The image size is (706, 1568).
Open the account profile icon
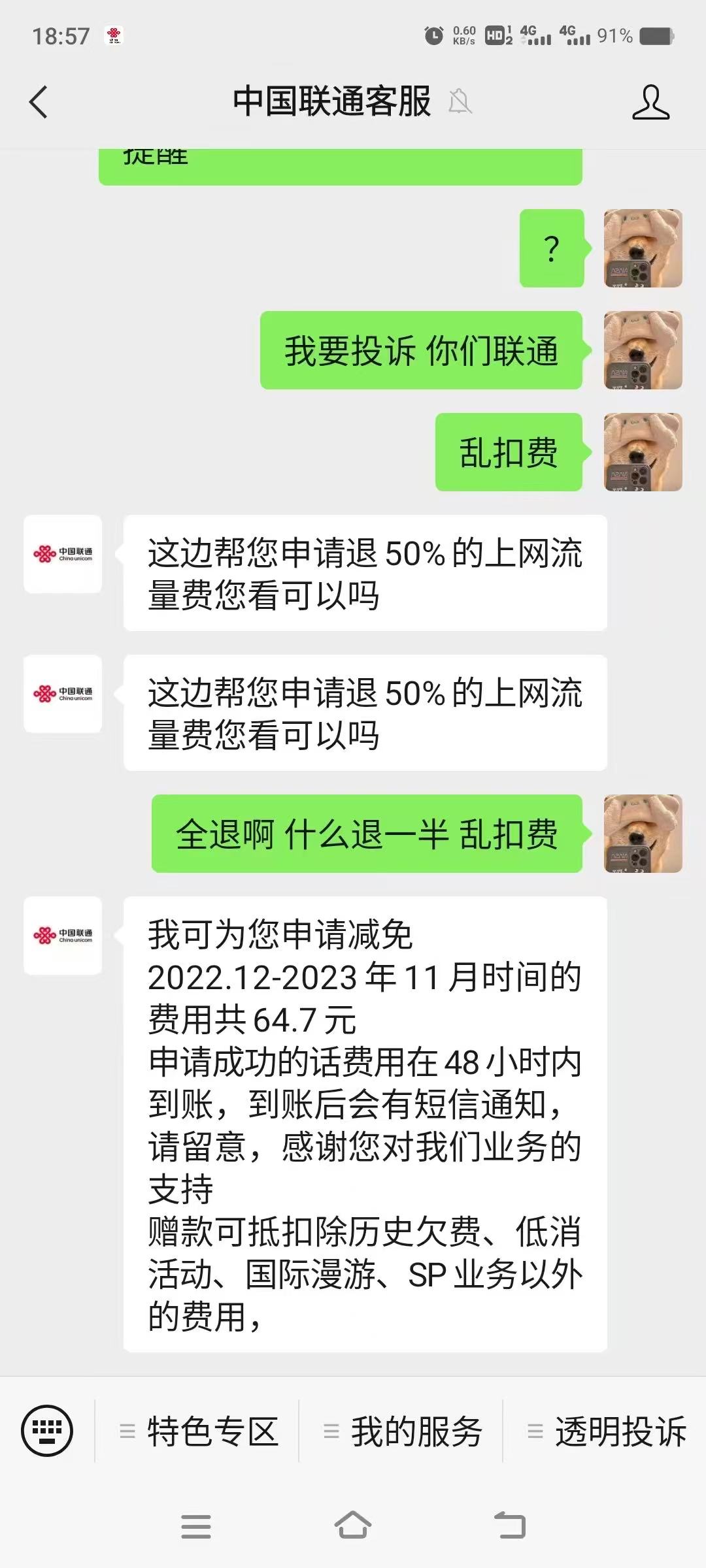pyautogui.click(x=650, y=103)
